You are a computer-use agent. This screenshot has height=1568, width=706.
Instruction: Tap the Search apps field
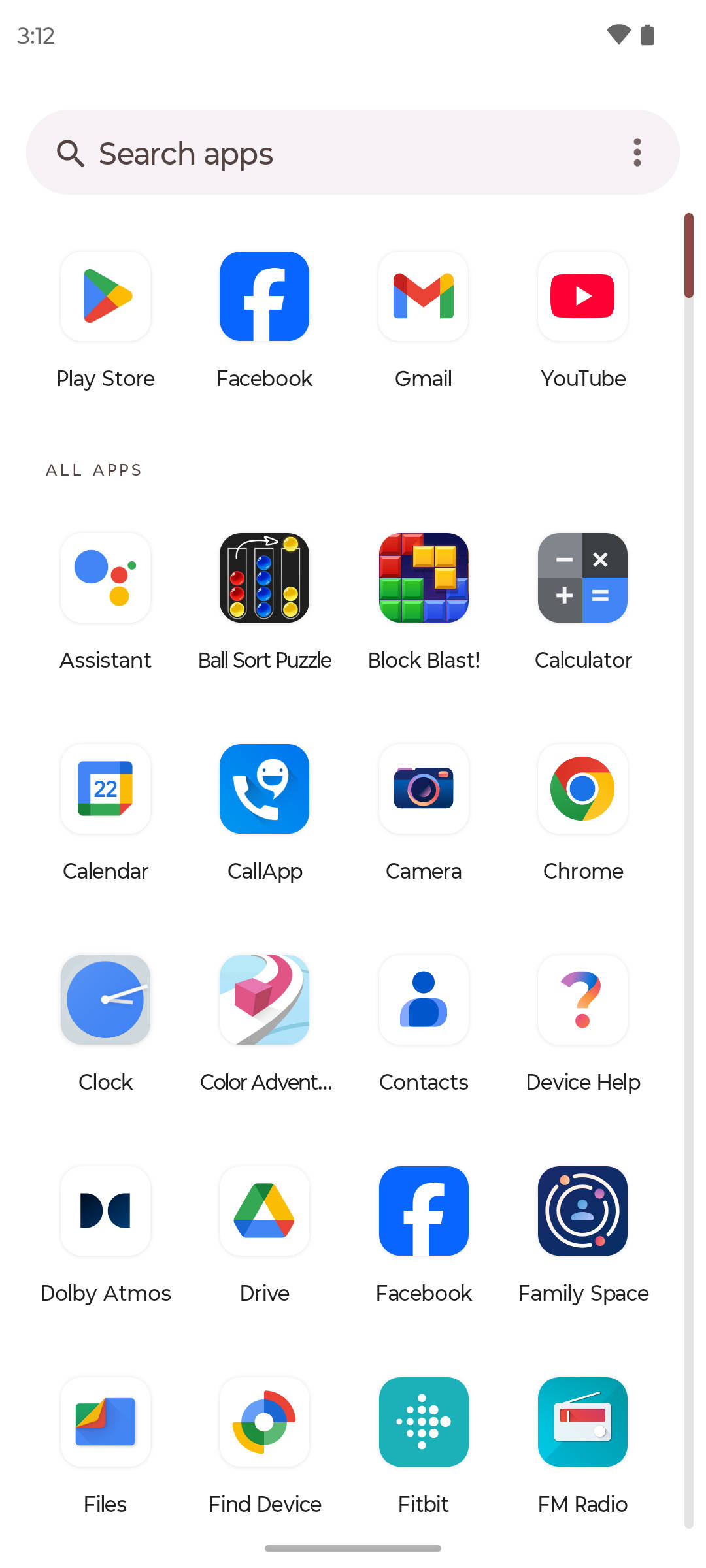(327, 153)
